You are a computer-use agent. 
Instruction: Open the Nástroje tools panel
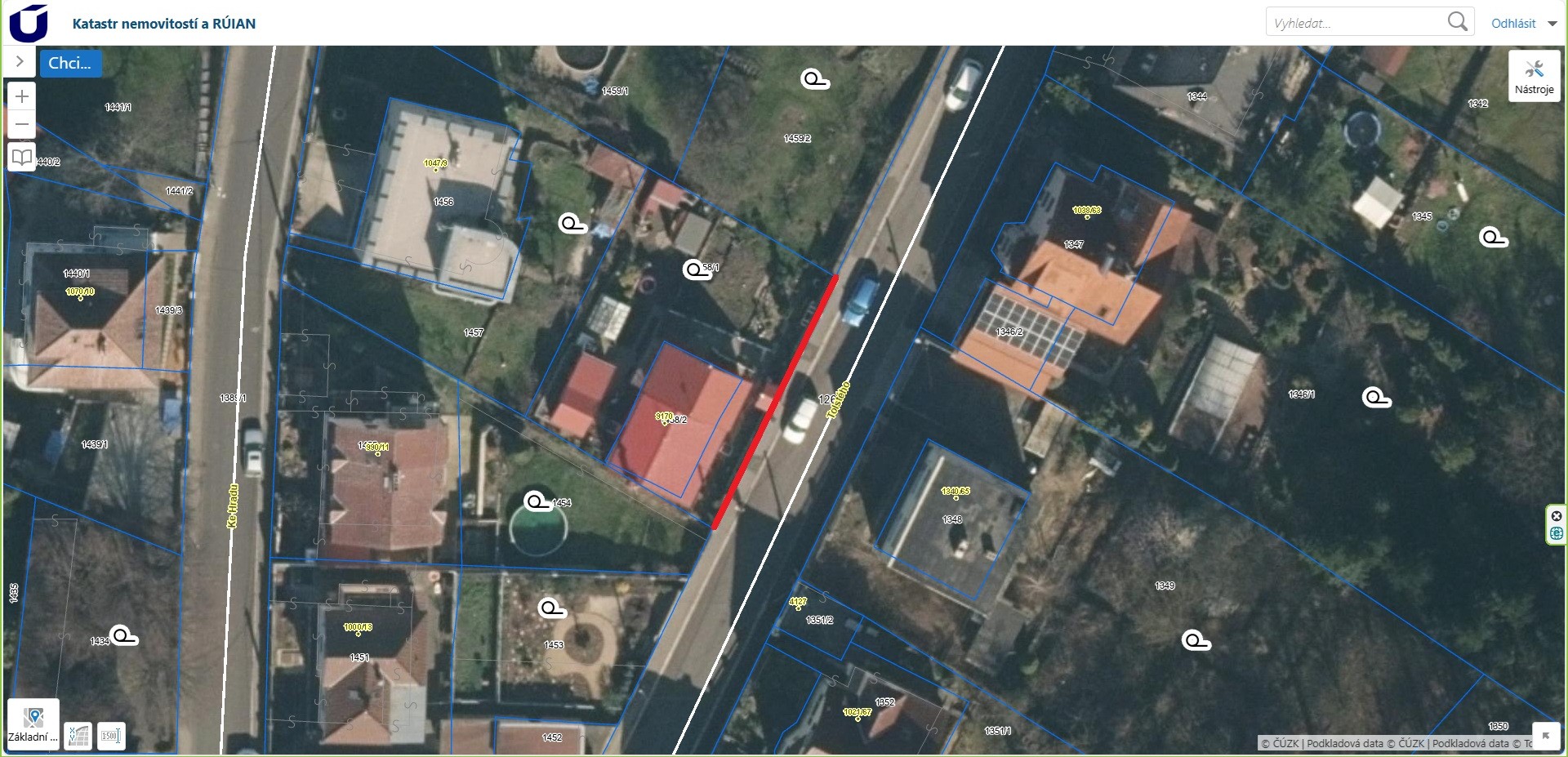coord(1534,76)
